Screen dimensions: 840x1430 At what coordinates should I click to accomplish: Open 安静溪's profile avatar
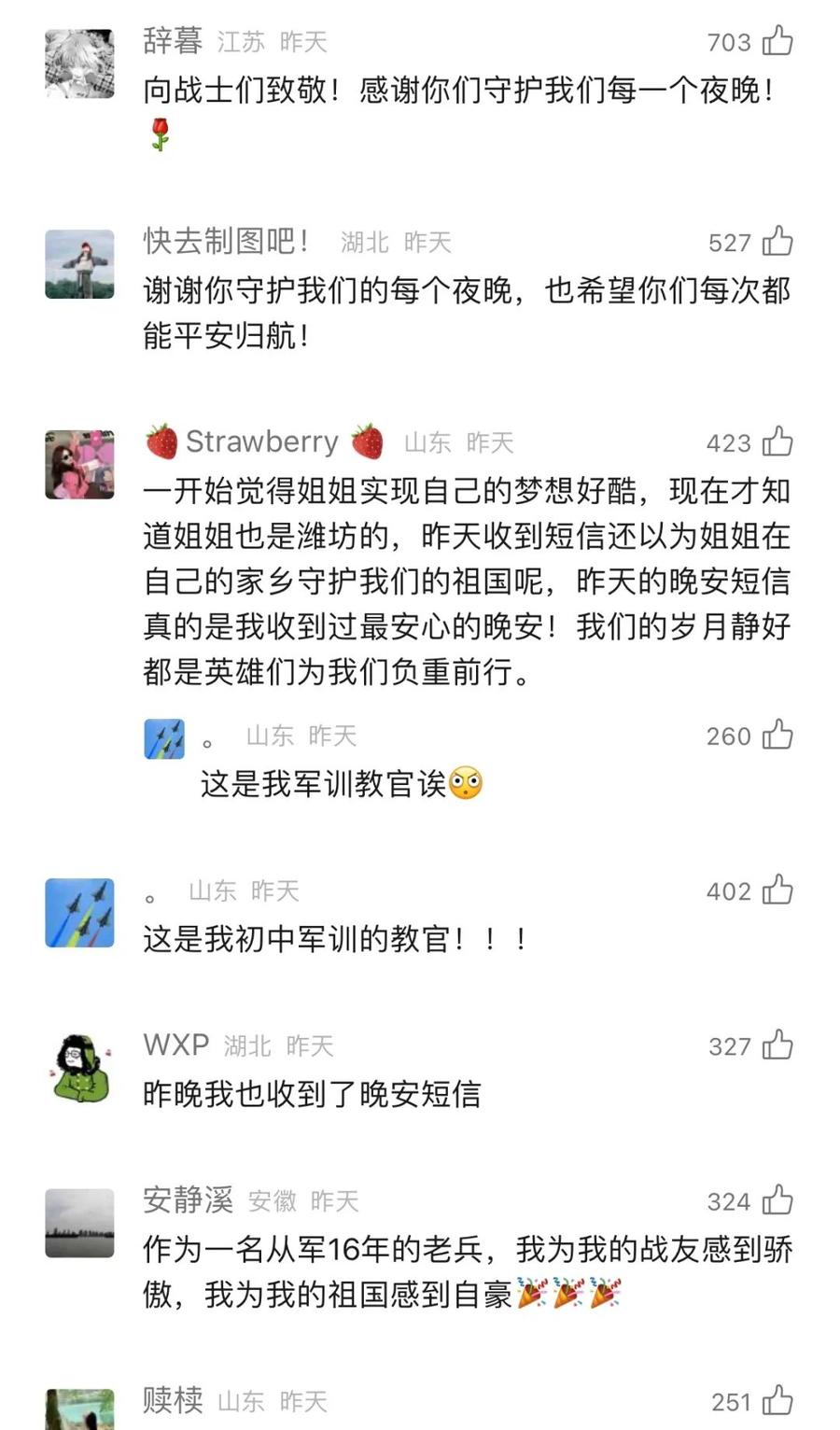tap(80, 1223)
